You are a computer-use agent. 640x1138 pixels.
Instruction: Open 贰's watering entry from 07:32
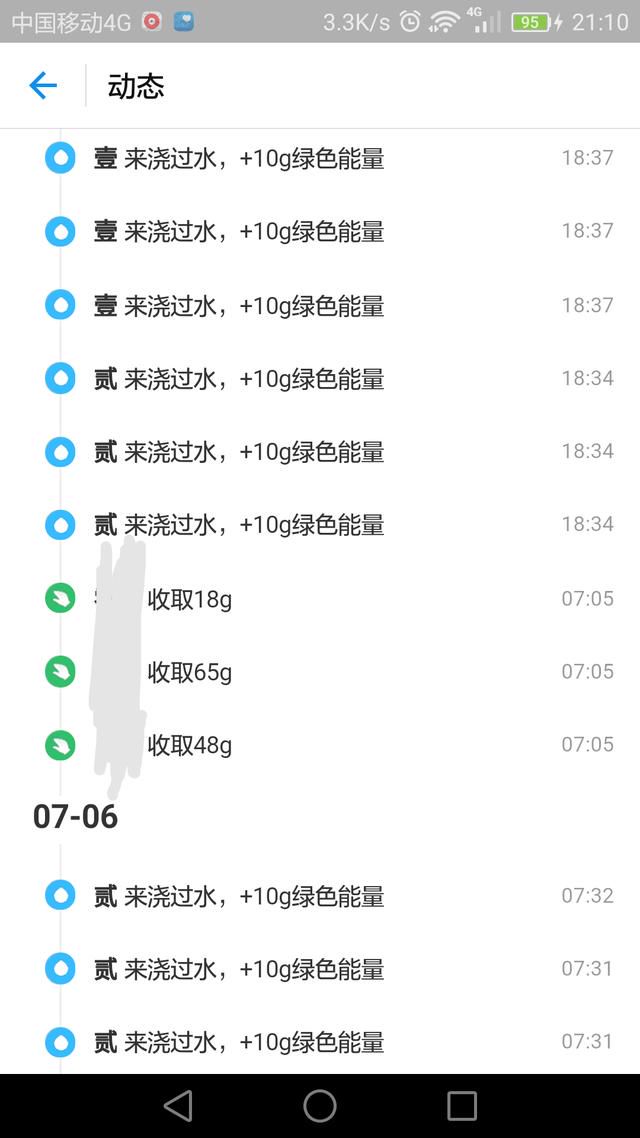(320, 896)
